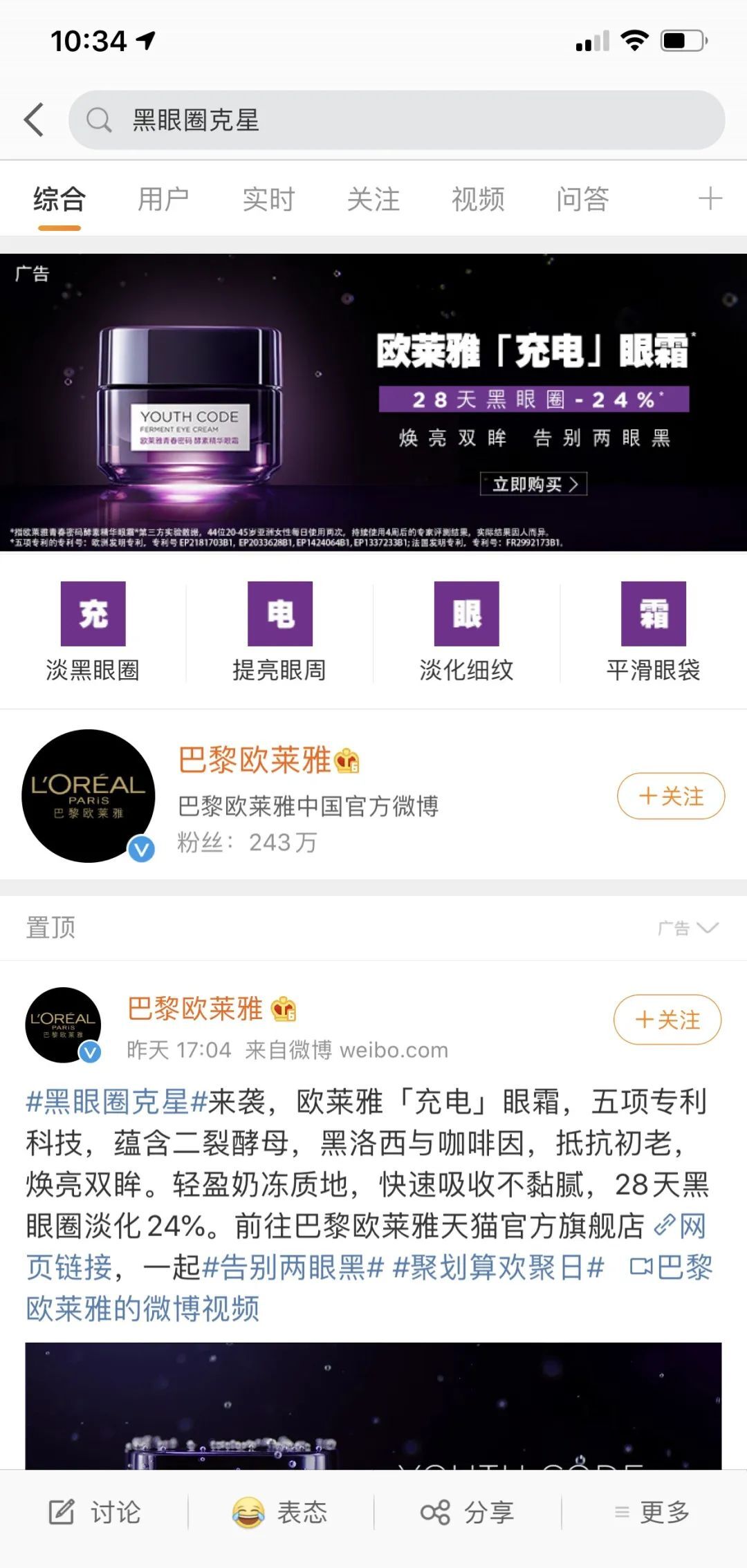The height and width of the screenshot is (1568, 747).
Task: Expand the 广告 dropdown on pinned post
Action: click(688, 928)
